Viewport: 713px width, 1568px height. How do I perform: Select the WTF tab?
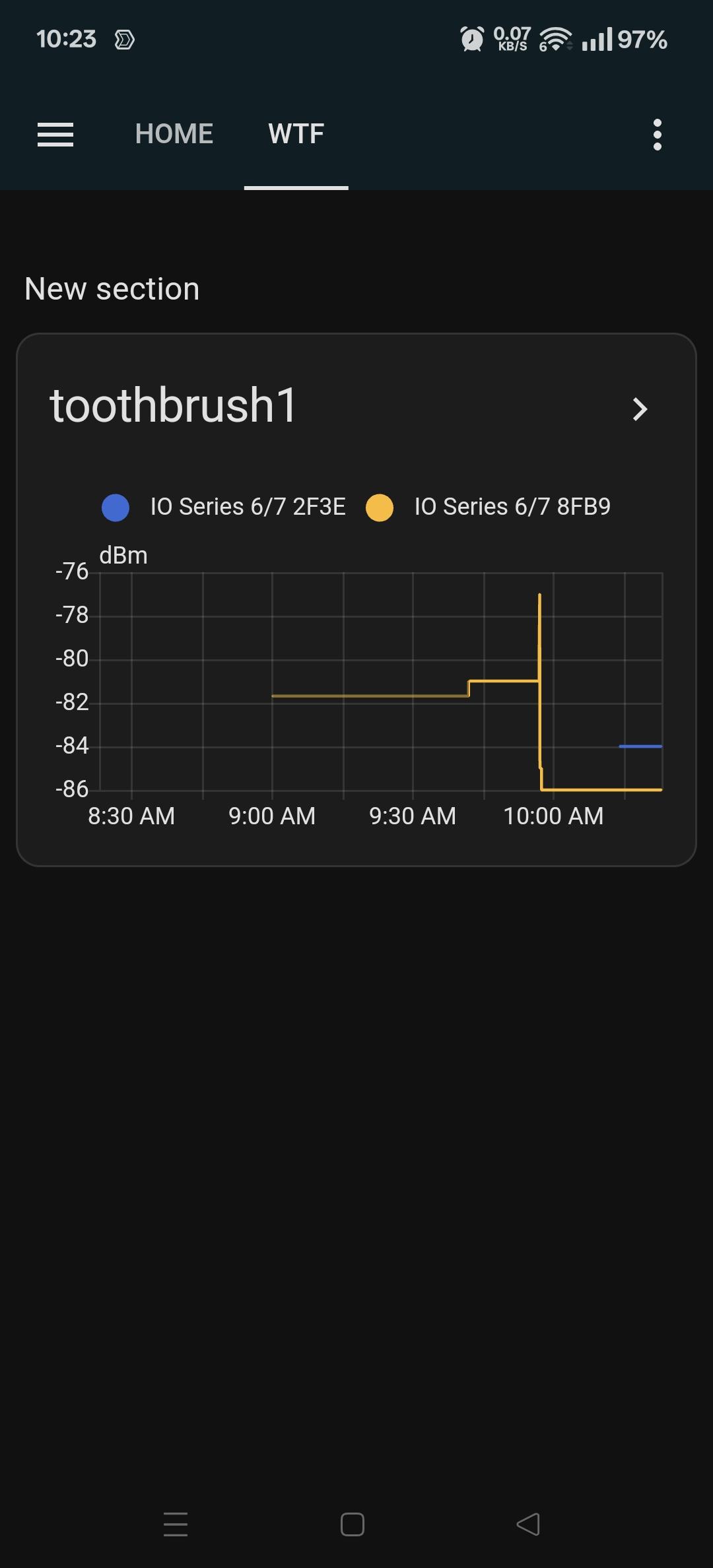click(296, 134)
